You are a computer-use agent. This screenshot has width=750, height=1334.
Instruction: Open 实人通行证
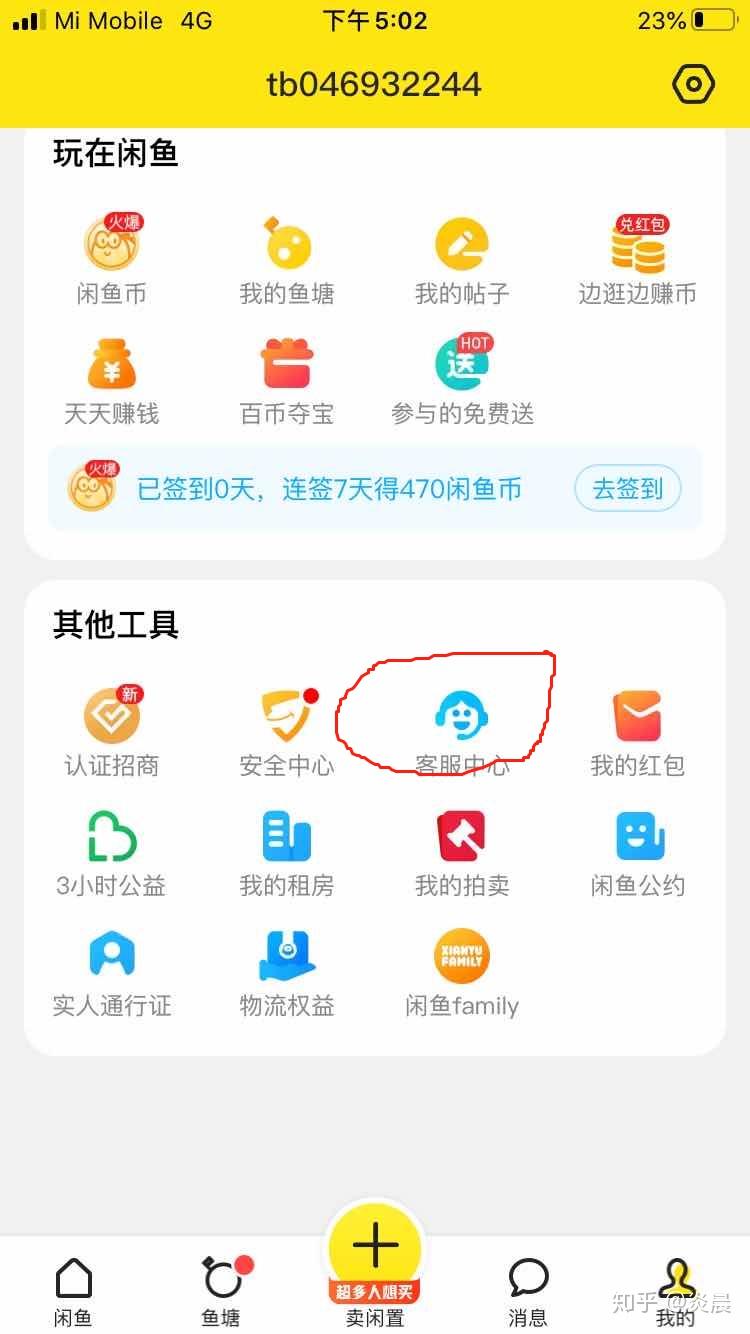[112, 973]
